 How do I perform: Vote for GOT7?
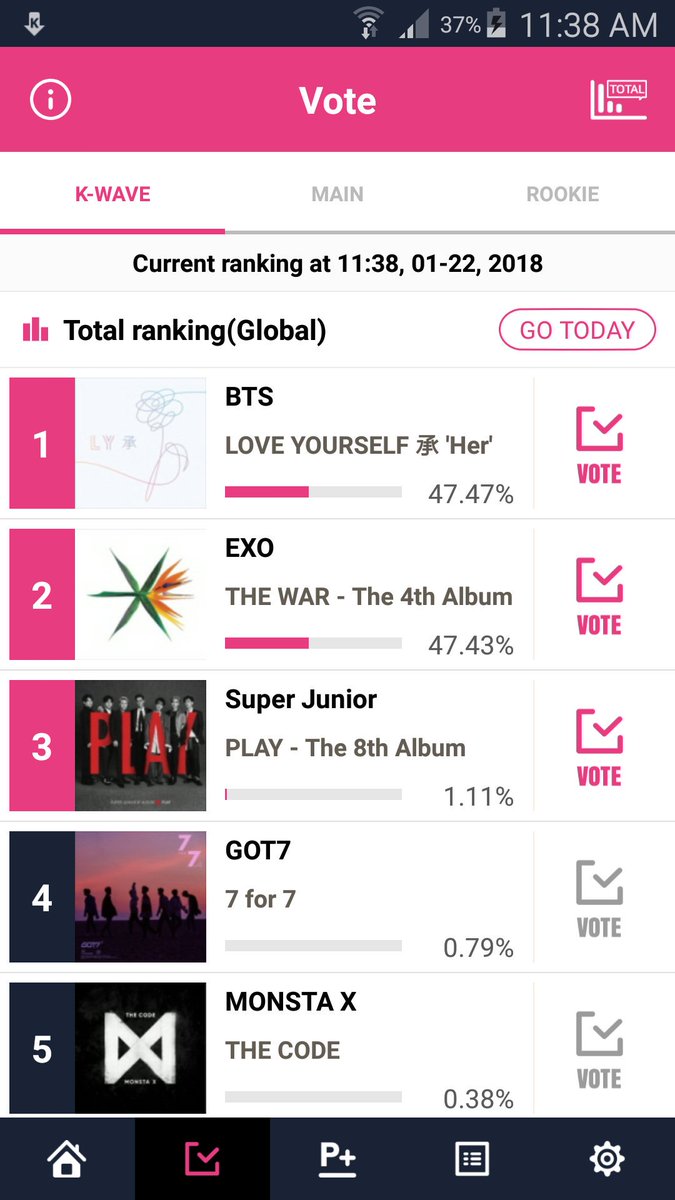coord(599,898)
